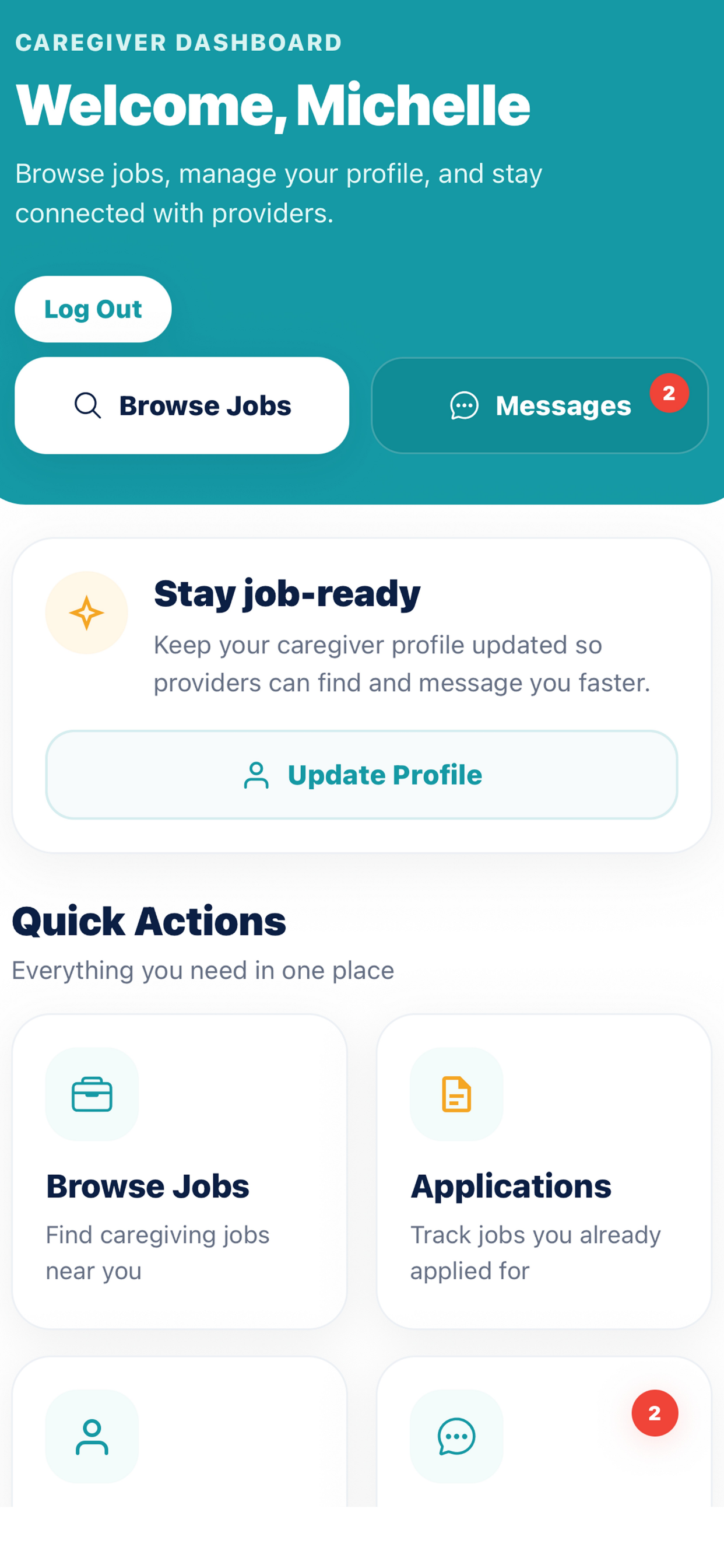Select the person icon in the bottom profile card
The height and width of the screenshot is (1568, 724).
[x=92, y=1437]
